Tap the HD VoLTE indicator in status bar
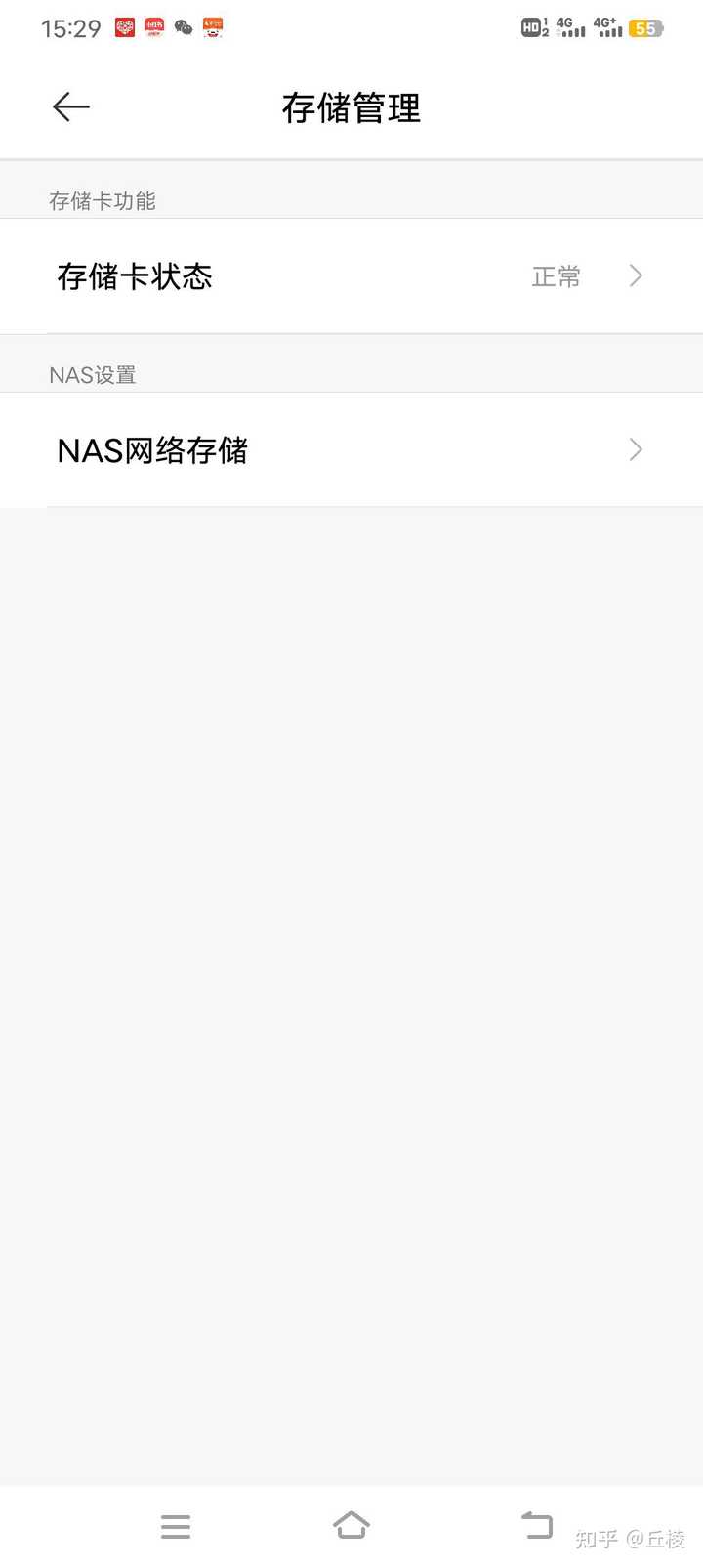Screen dimensions: 703x1568 [x=533, y=28]
